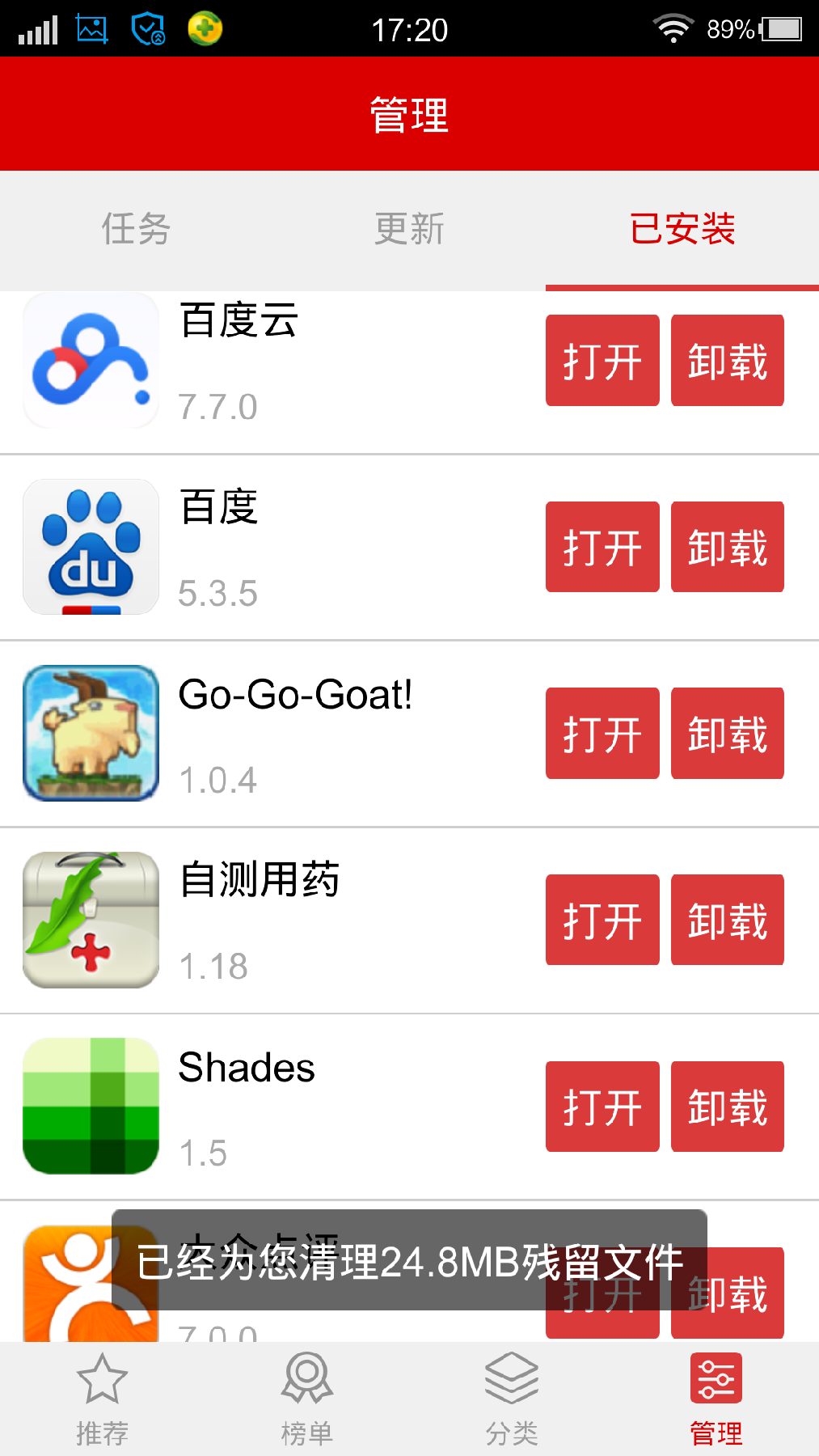
Task: Open Go-Go-Goat! with its 打开 button
Action: [x=602, y=734]
